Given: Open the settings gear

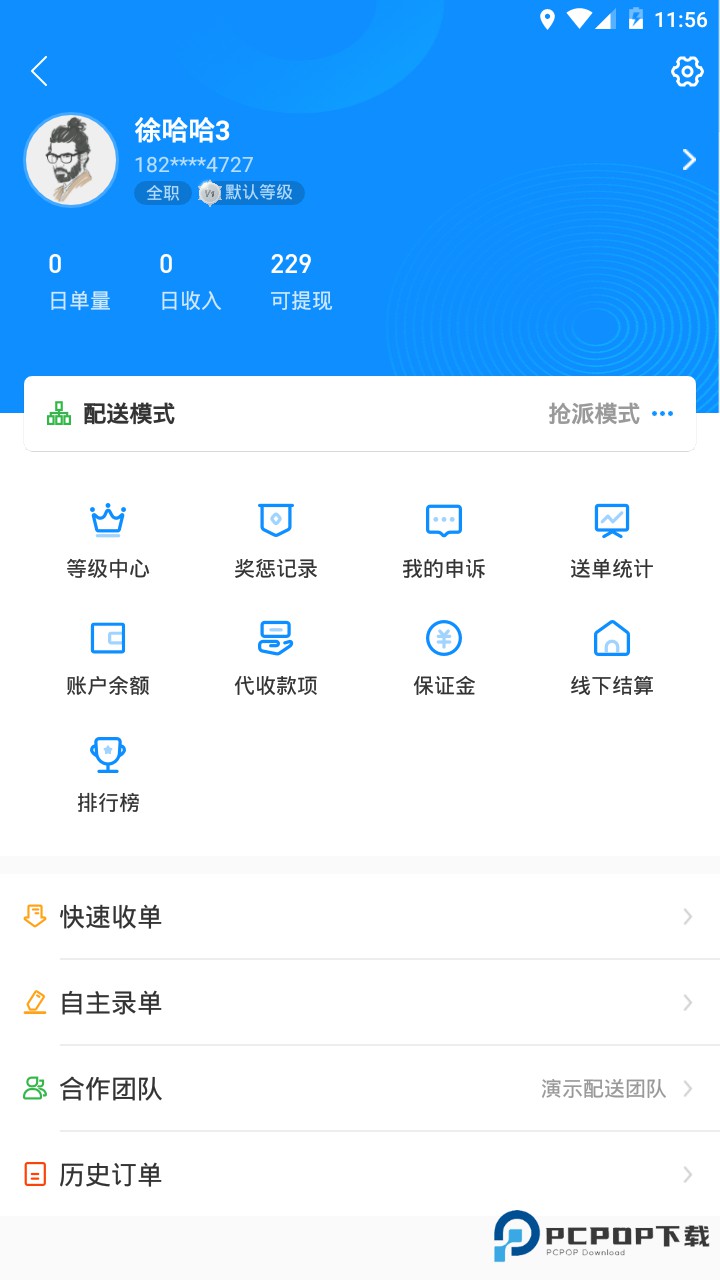Looking at the screenshot, I should (x=686, y=72).
